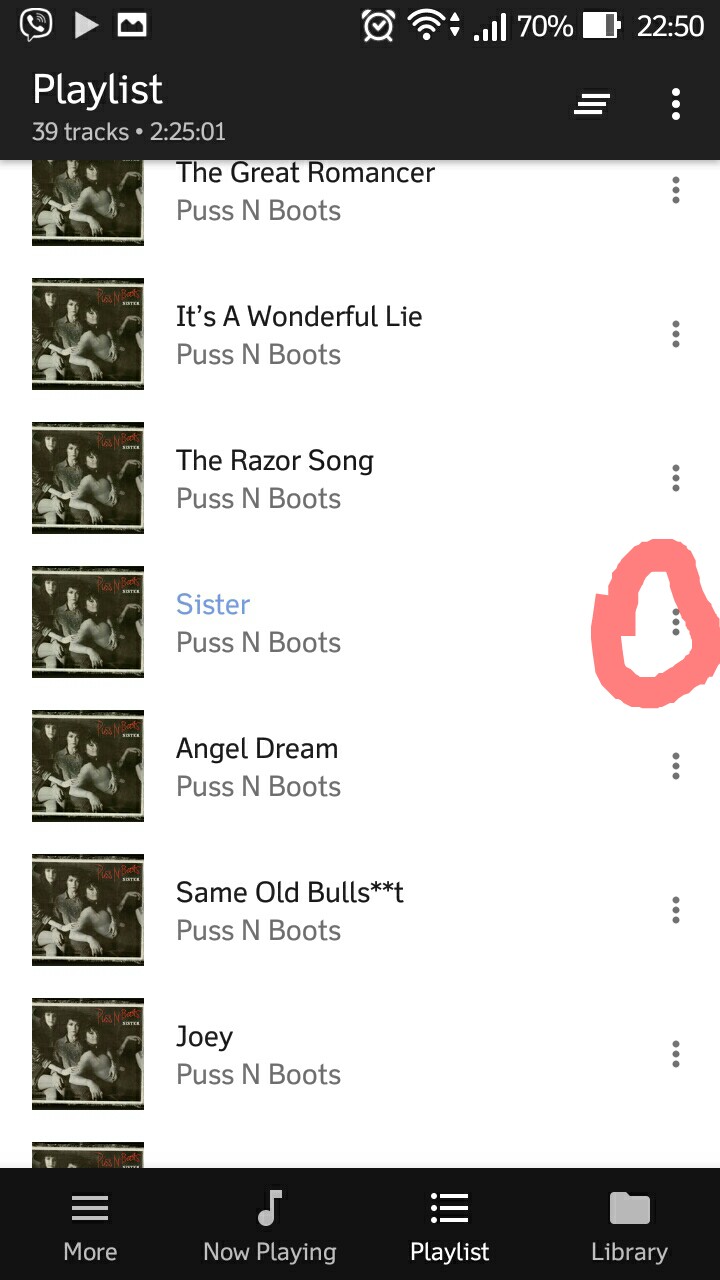
Task: Open options for The Razor Song
Action: tap(676, 478)
